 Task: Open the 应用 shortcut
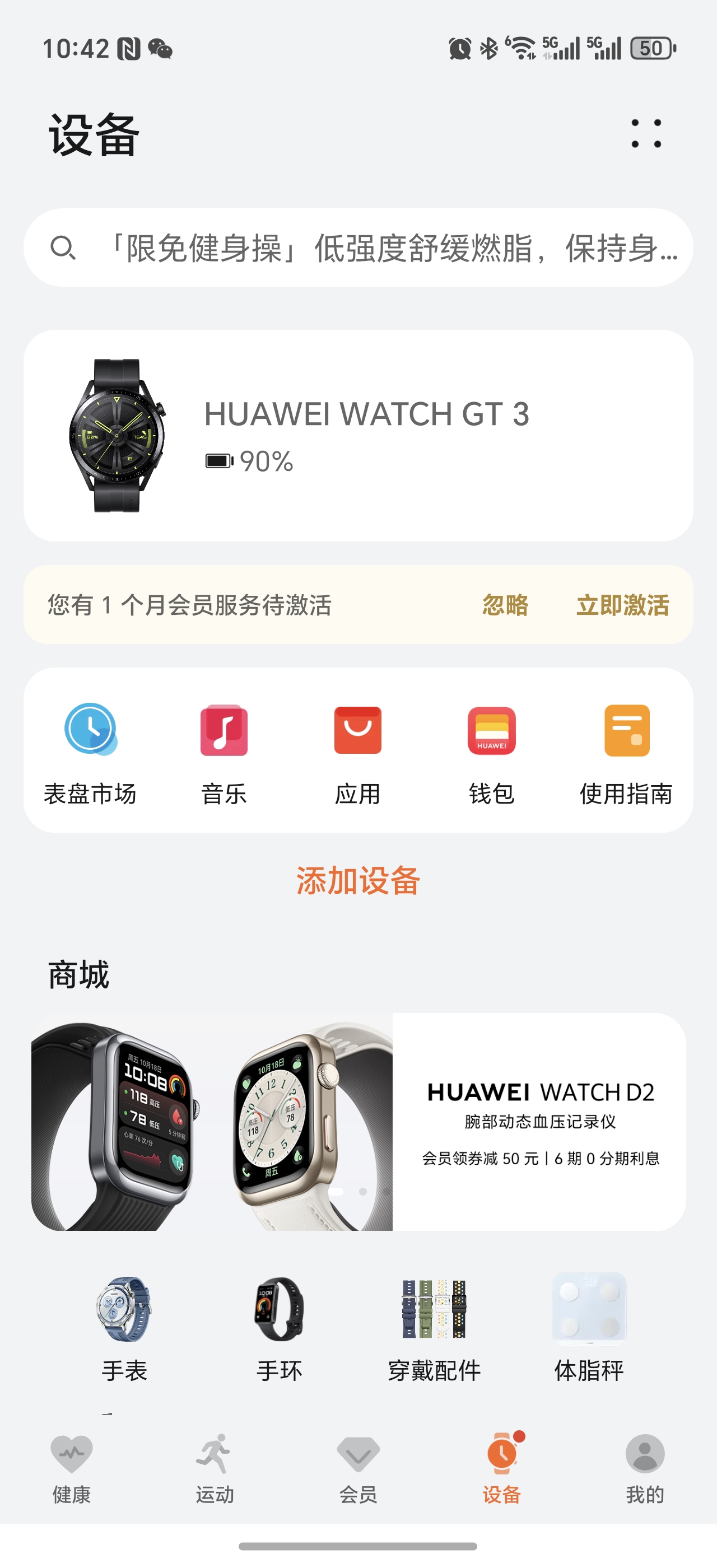tap(358, 752)
